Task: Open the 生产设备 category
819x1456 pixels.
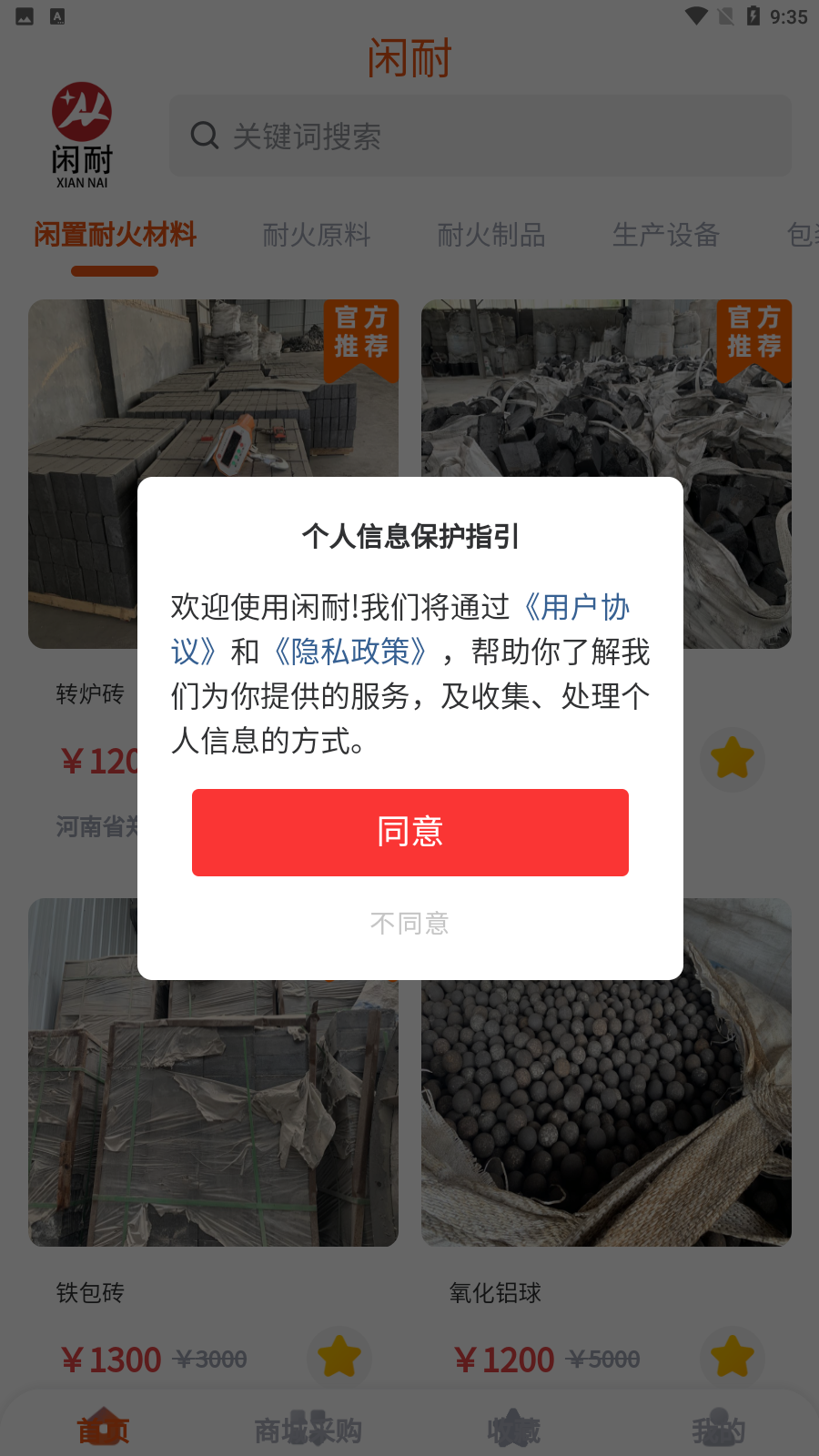Action: coord(666,236)
